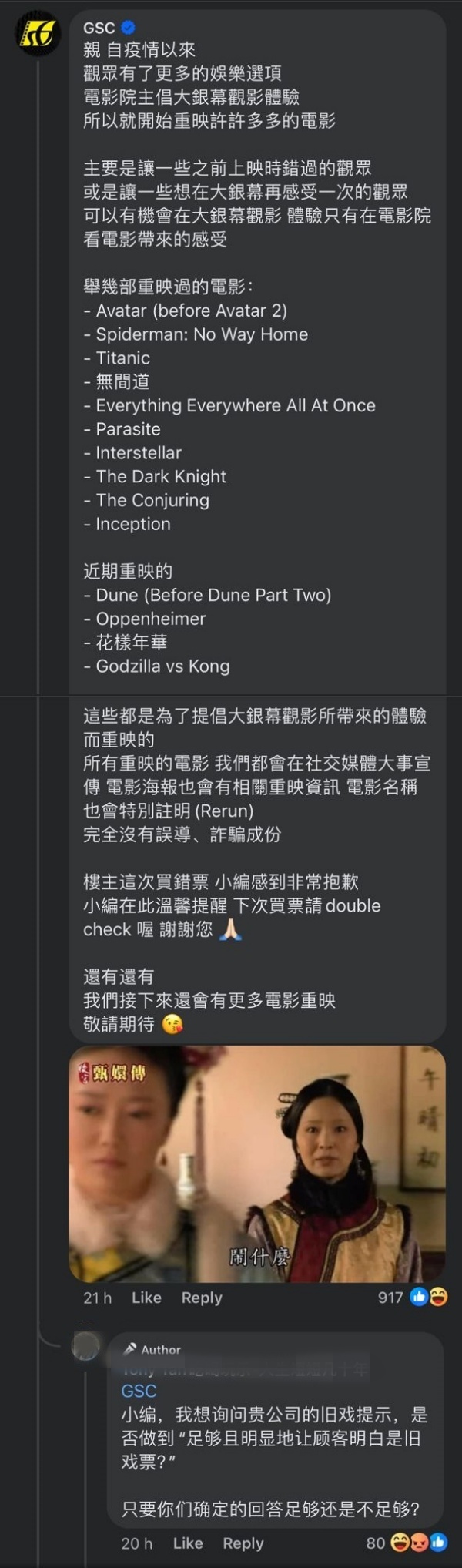Viewport: 462px width, 1568px height.
Task: View the 917 reactions on GSC's comment
Action: (412, 1298)
